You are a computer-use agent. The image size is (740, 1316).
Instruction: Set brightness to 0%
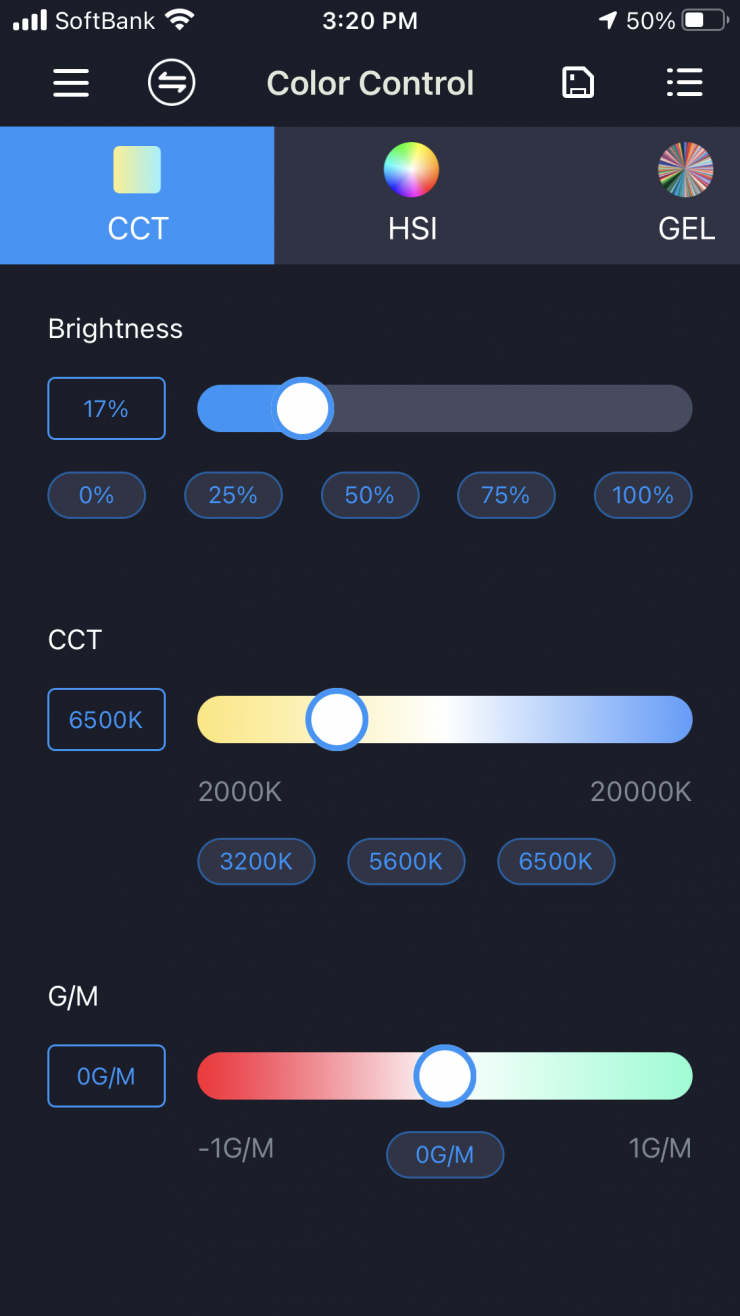97,495
